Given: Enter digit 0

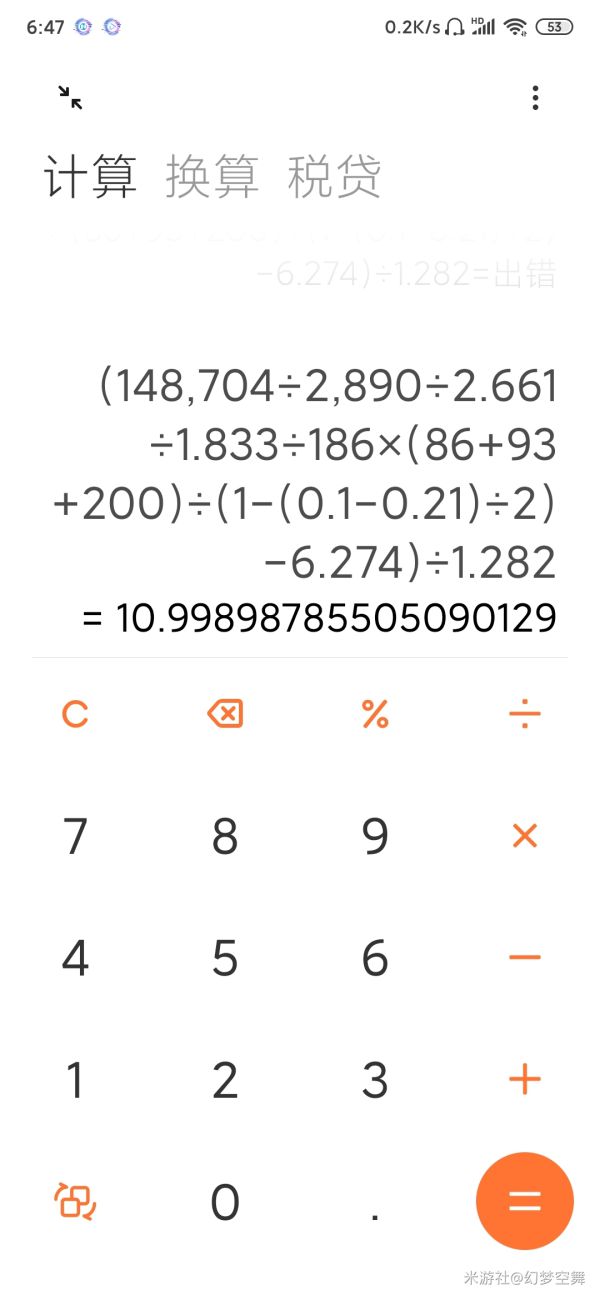Looking at the screenshot, I should (x=225, y=1202).
